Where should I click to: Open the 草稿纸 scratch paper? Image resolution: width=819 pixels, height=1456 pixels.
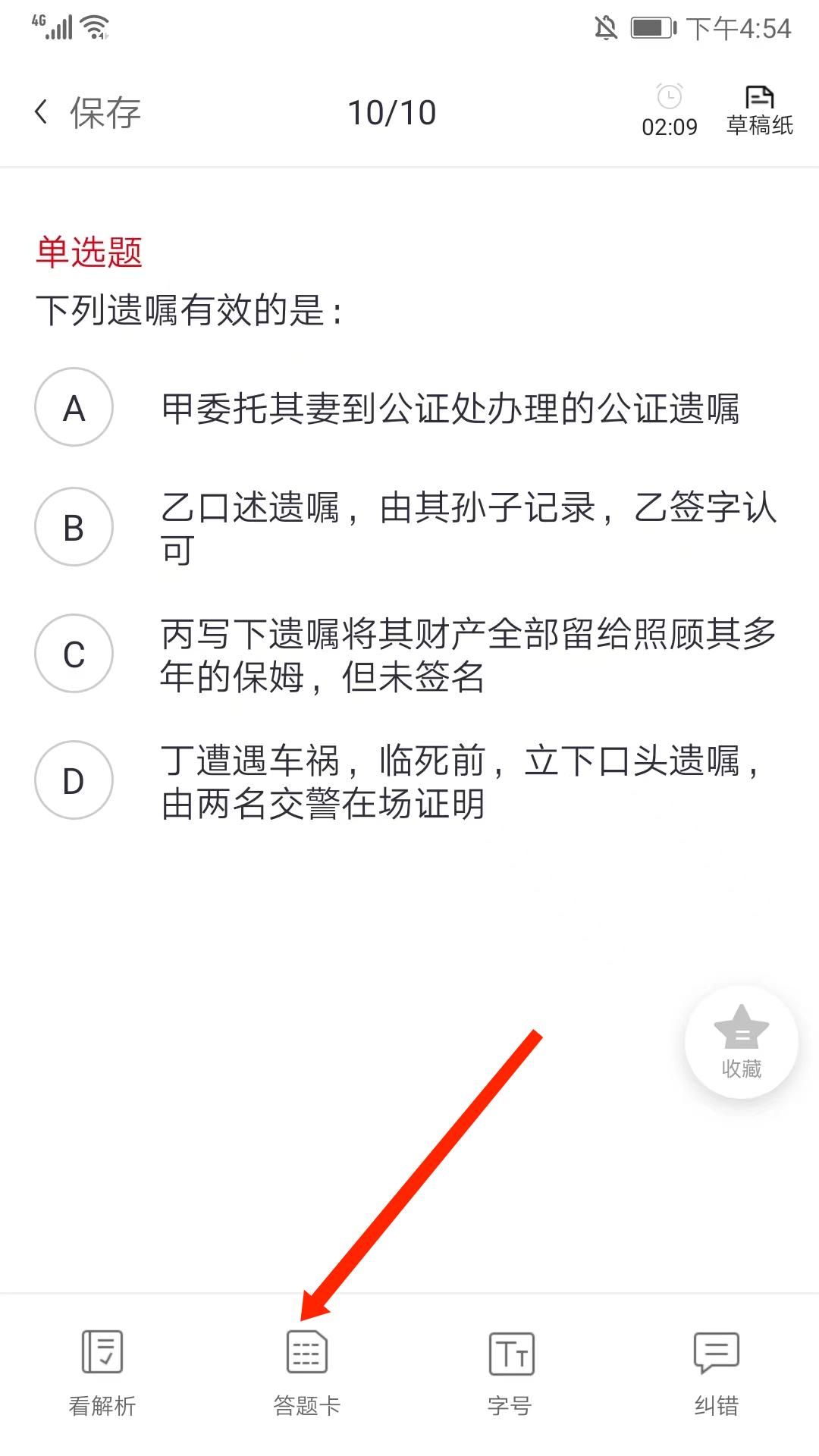(x=759, y=111)
